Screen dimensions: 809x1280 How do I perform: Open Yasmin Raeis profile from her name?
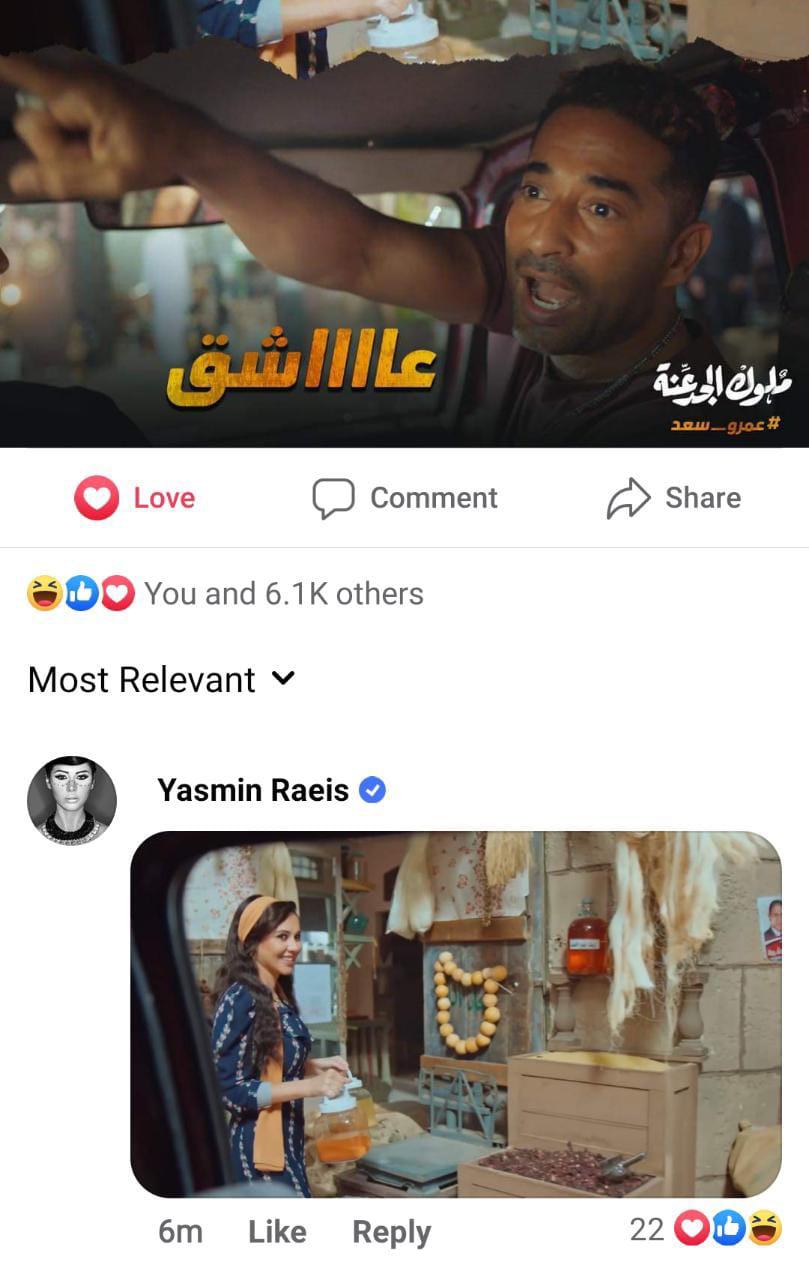click(253, 791)
